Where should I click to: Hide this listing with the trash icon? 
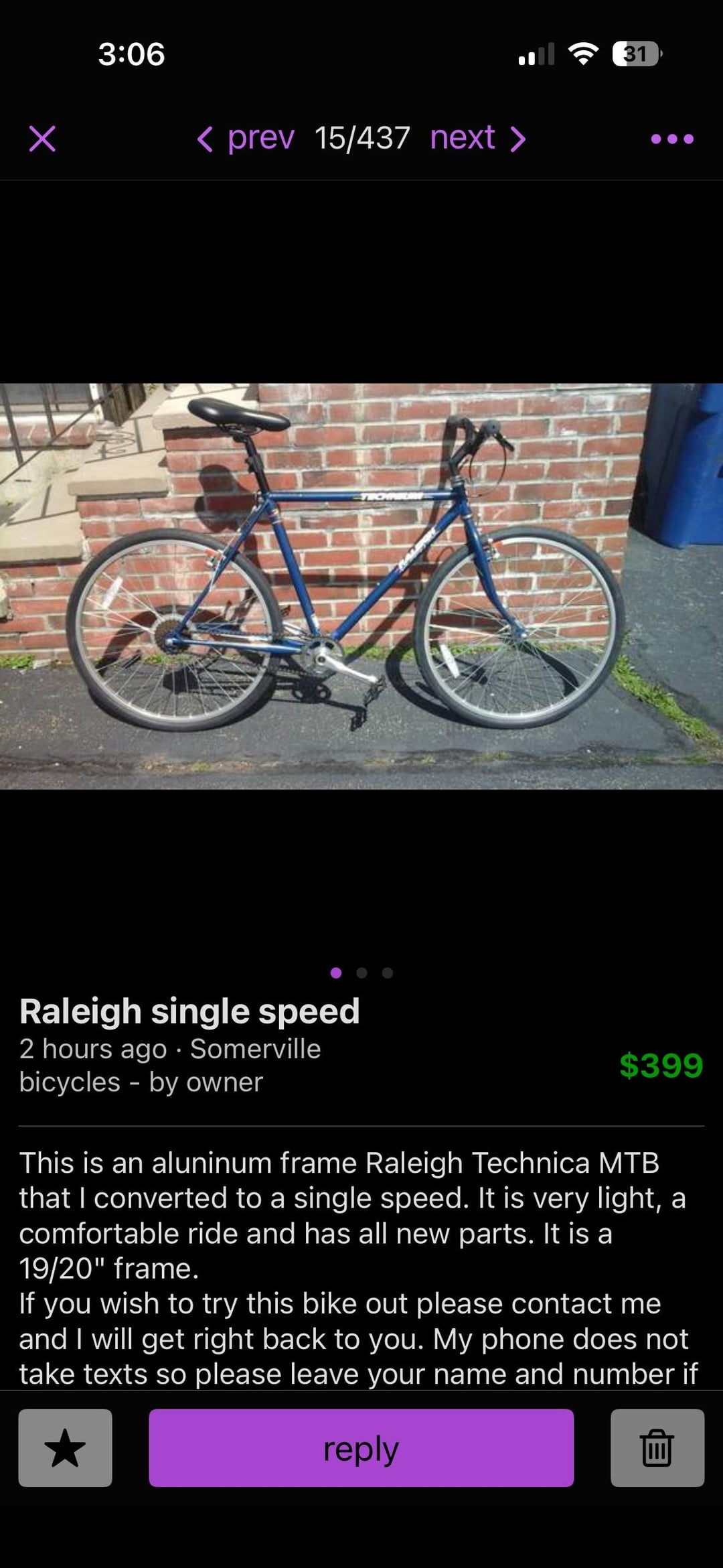coord(657,1447)
